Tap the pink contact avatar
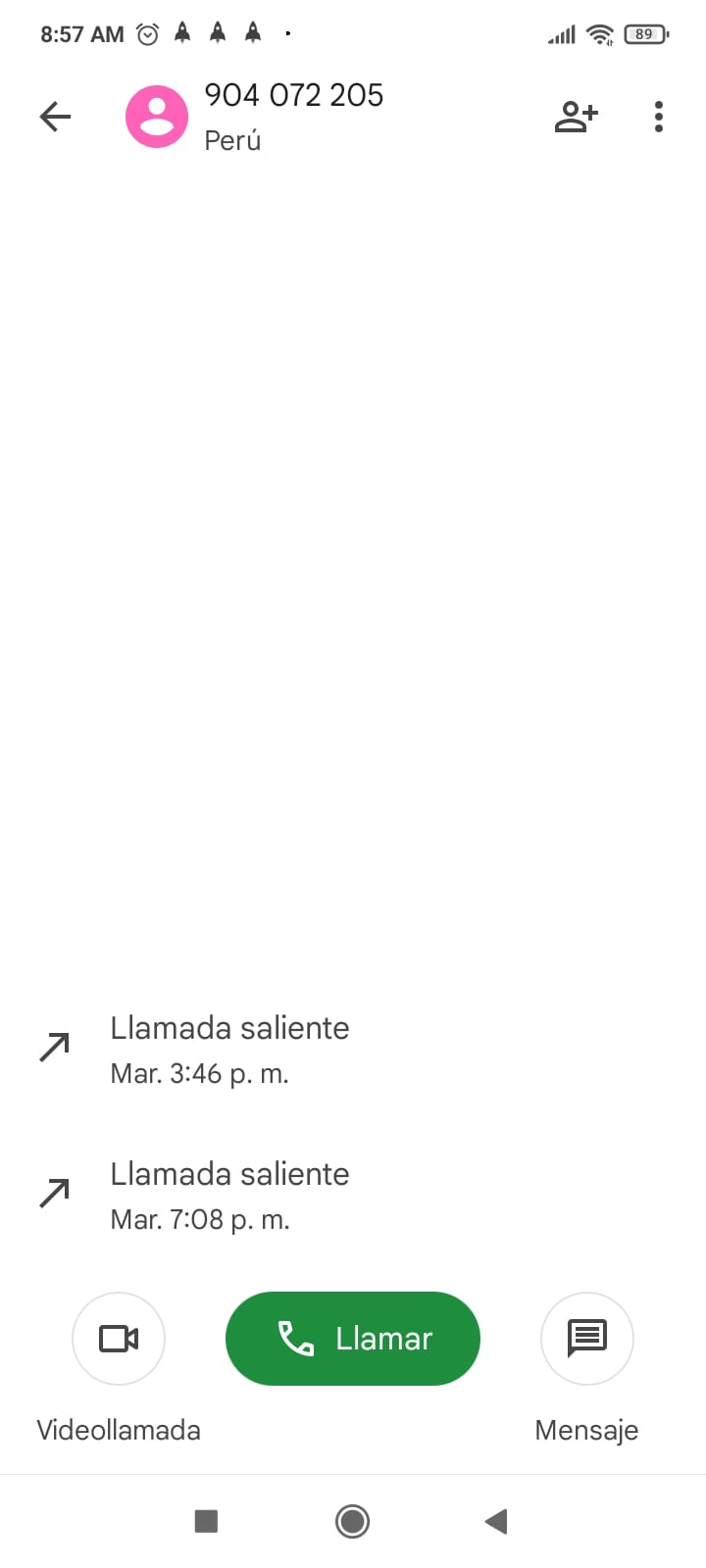The image size is (706, 1568). pyautogui.click(x=157, y=117)
